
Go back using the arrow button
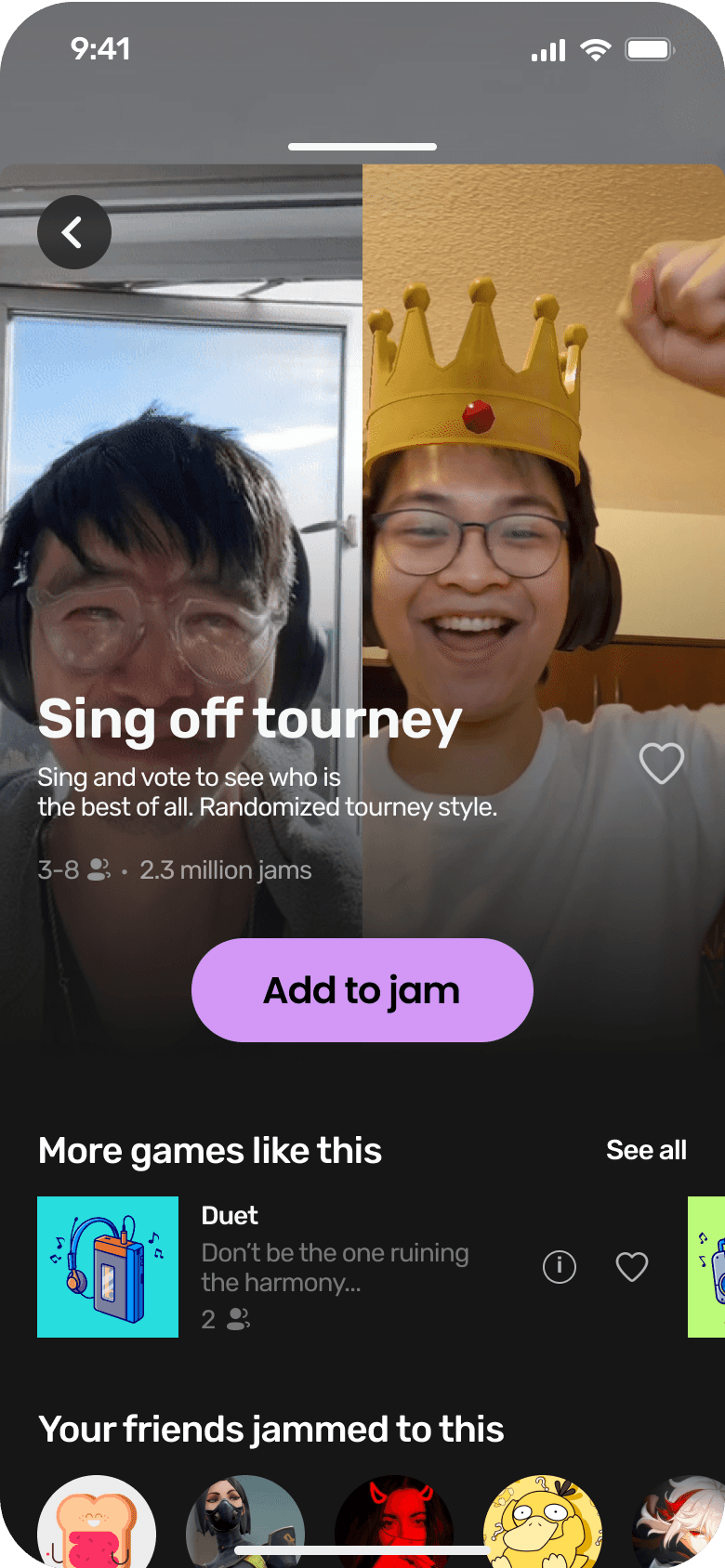74,232
